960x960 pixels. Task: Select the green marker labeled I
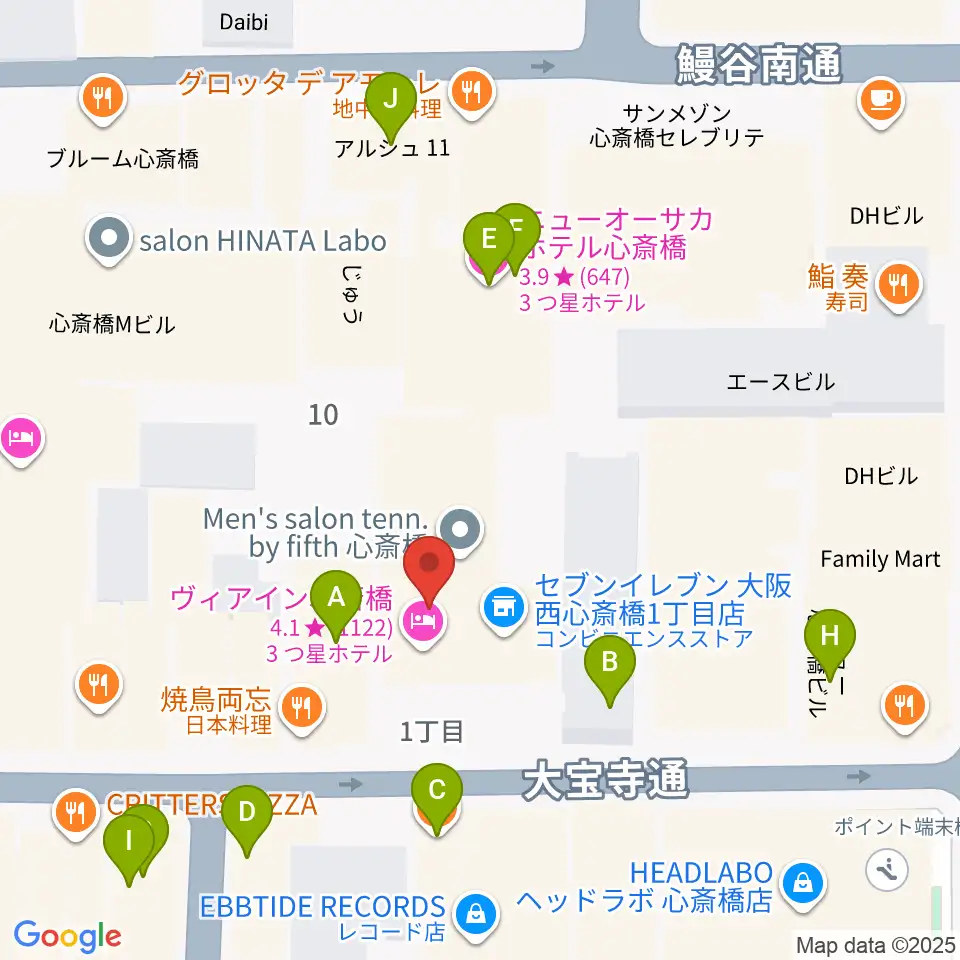coord(129,847)
